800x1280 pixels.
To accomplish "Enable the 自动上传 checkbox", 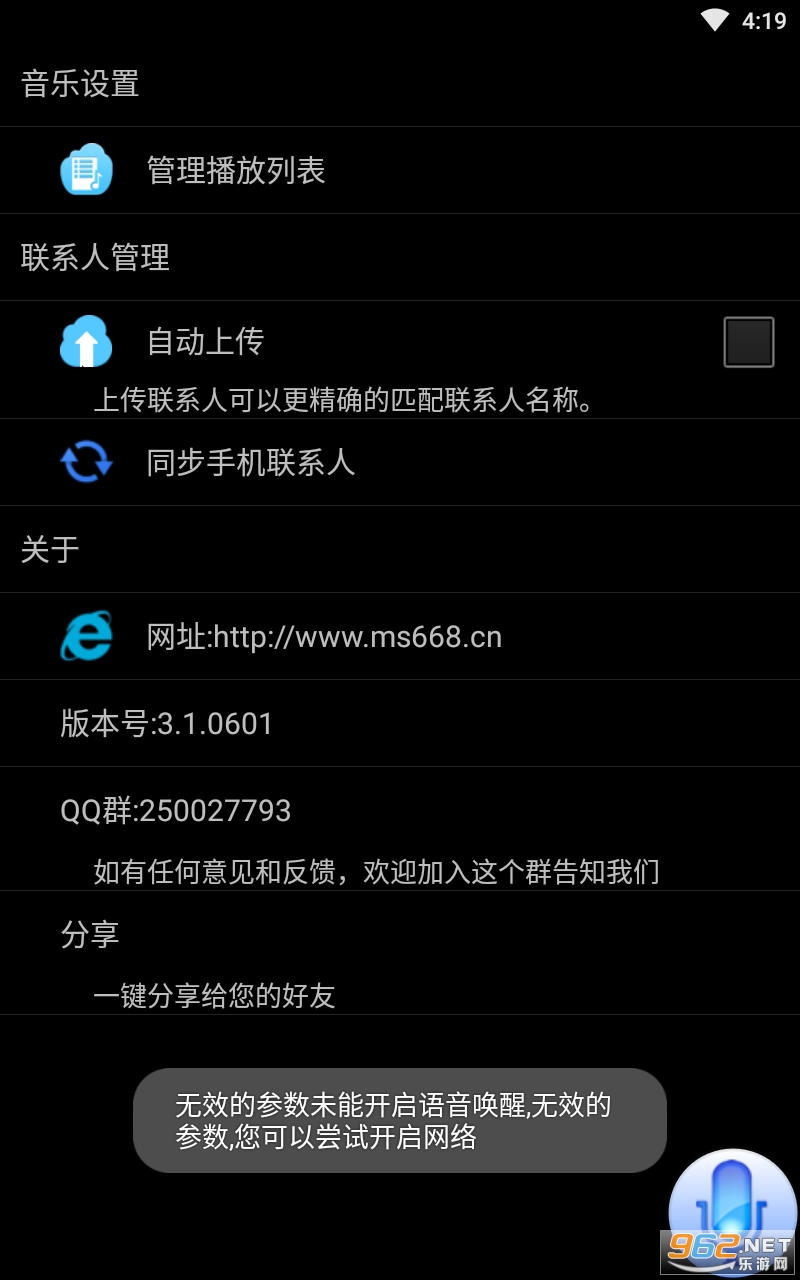I will [748, 342].
